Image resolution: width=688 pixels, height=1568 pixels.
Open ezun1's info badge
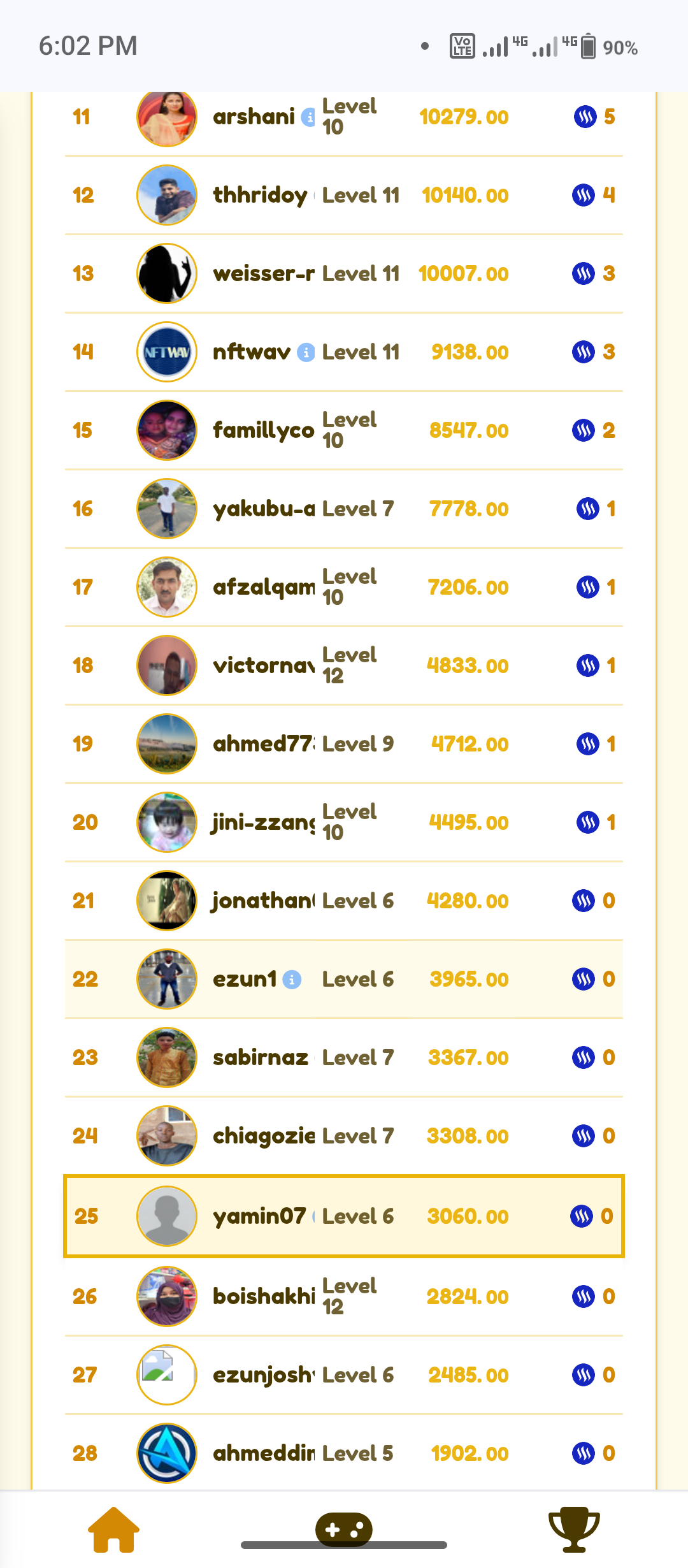point(292,980)
